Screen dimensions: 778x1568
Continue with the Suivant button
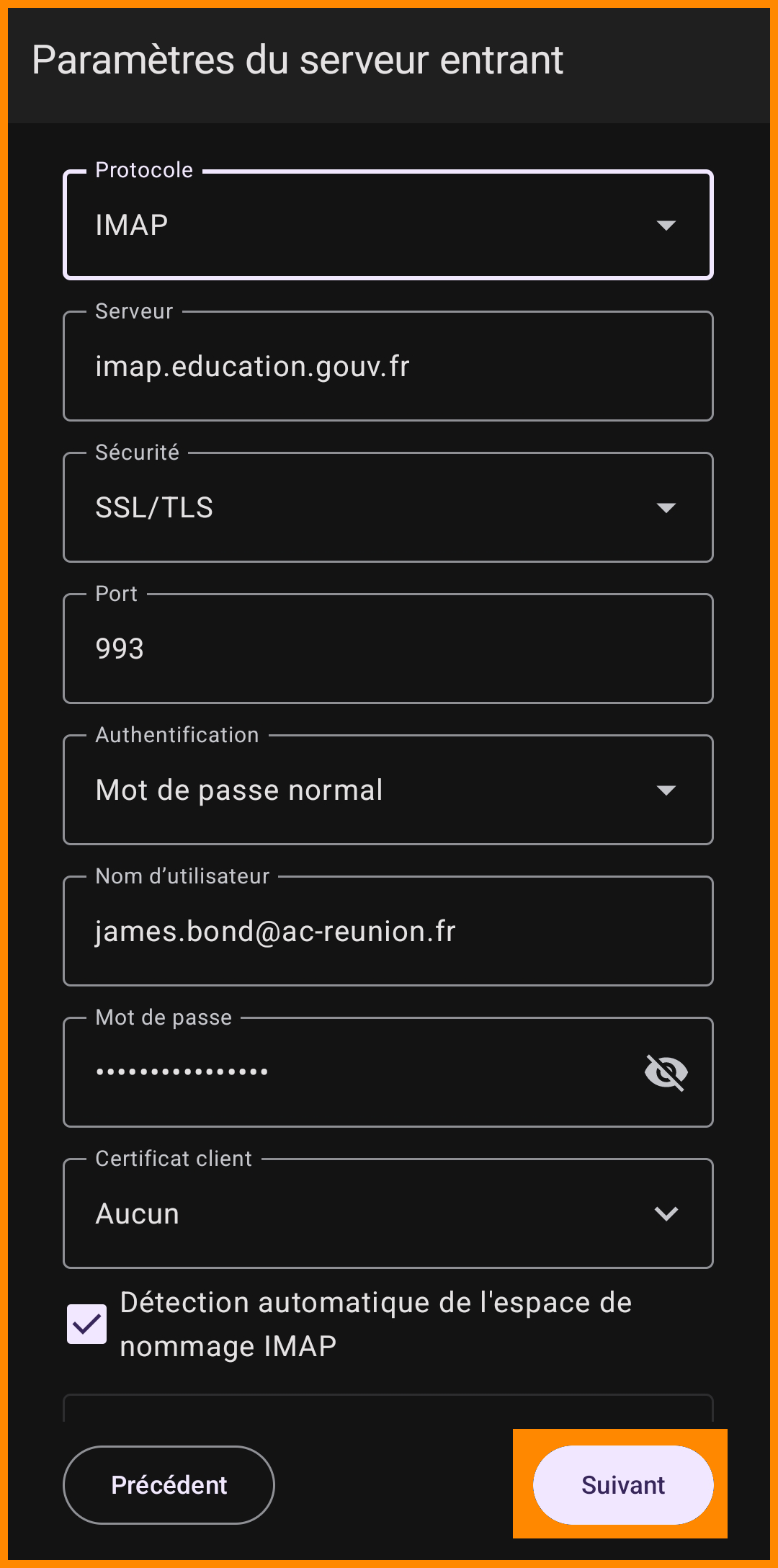coord(622,1485)
